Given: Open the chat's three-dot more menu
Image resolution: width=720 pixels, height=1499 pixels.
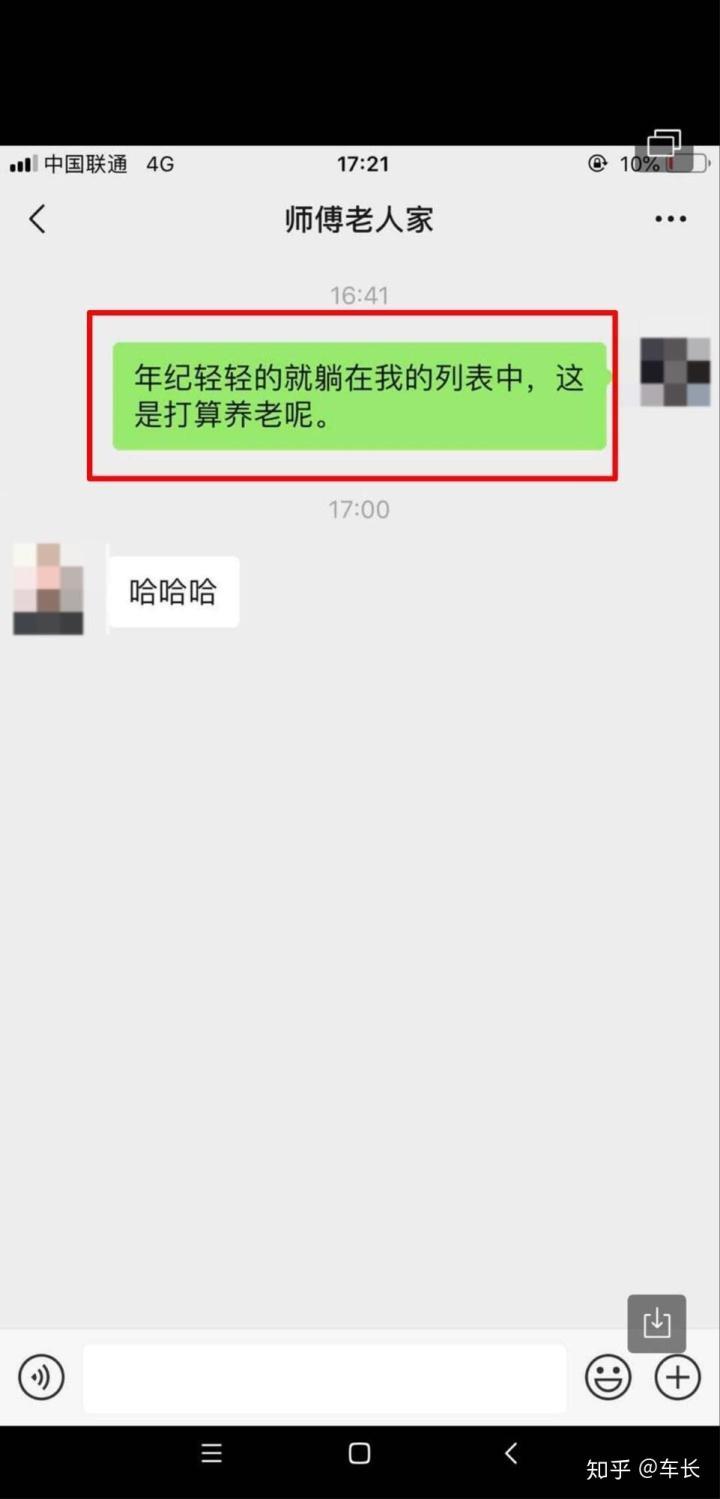Looking at the screenshot, I should point(670,219).
